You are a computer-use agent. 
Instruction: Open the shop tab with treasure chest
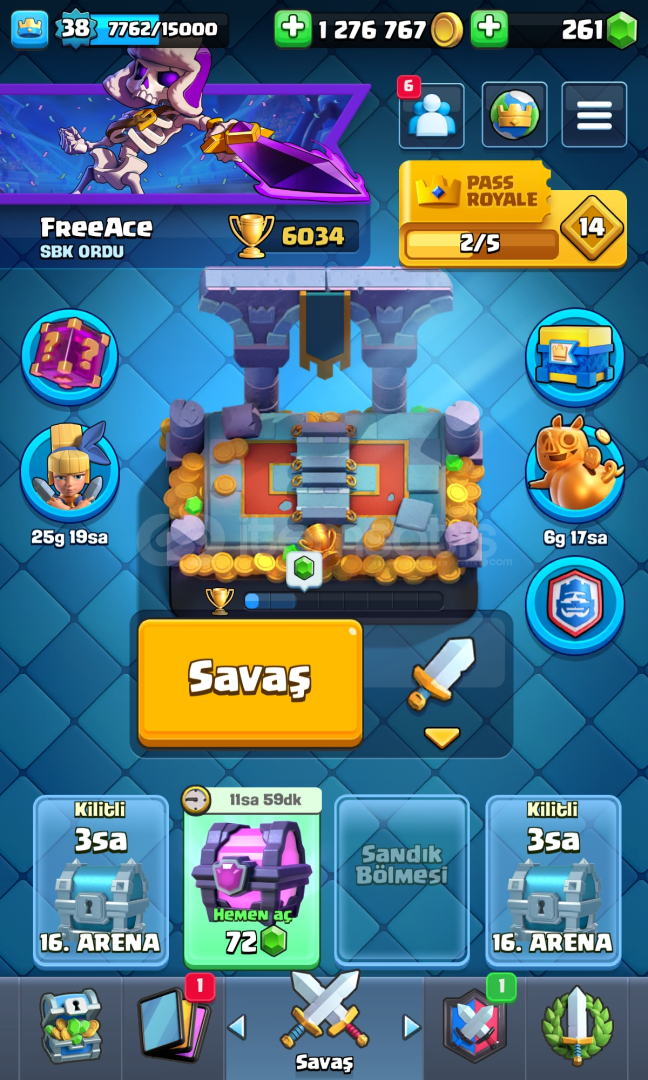[70, 1026]
